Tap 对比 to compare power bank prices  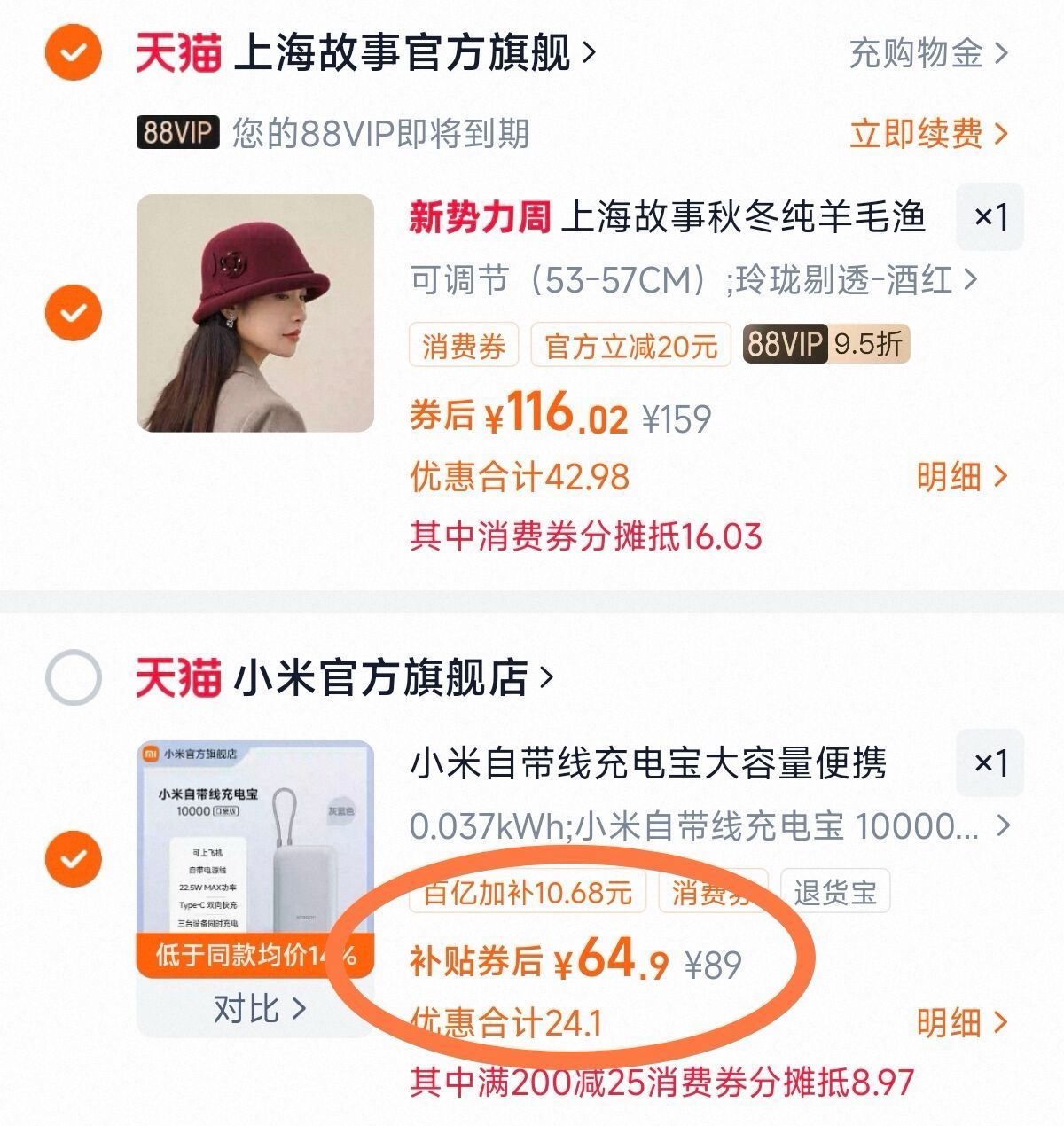(259, 1008)
